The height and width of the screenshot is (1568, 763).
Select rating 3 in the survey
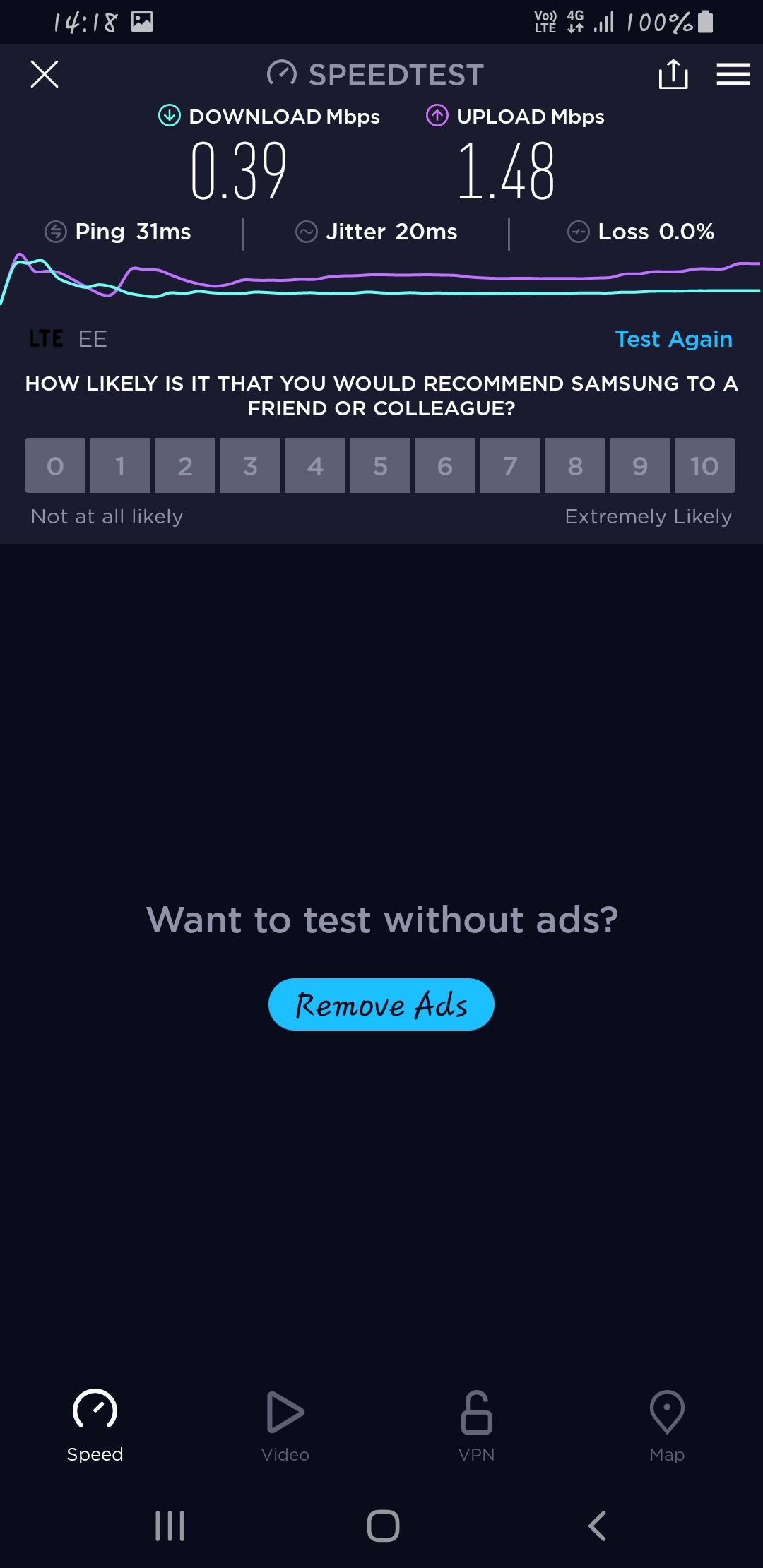click(250, 465)
